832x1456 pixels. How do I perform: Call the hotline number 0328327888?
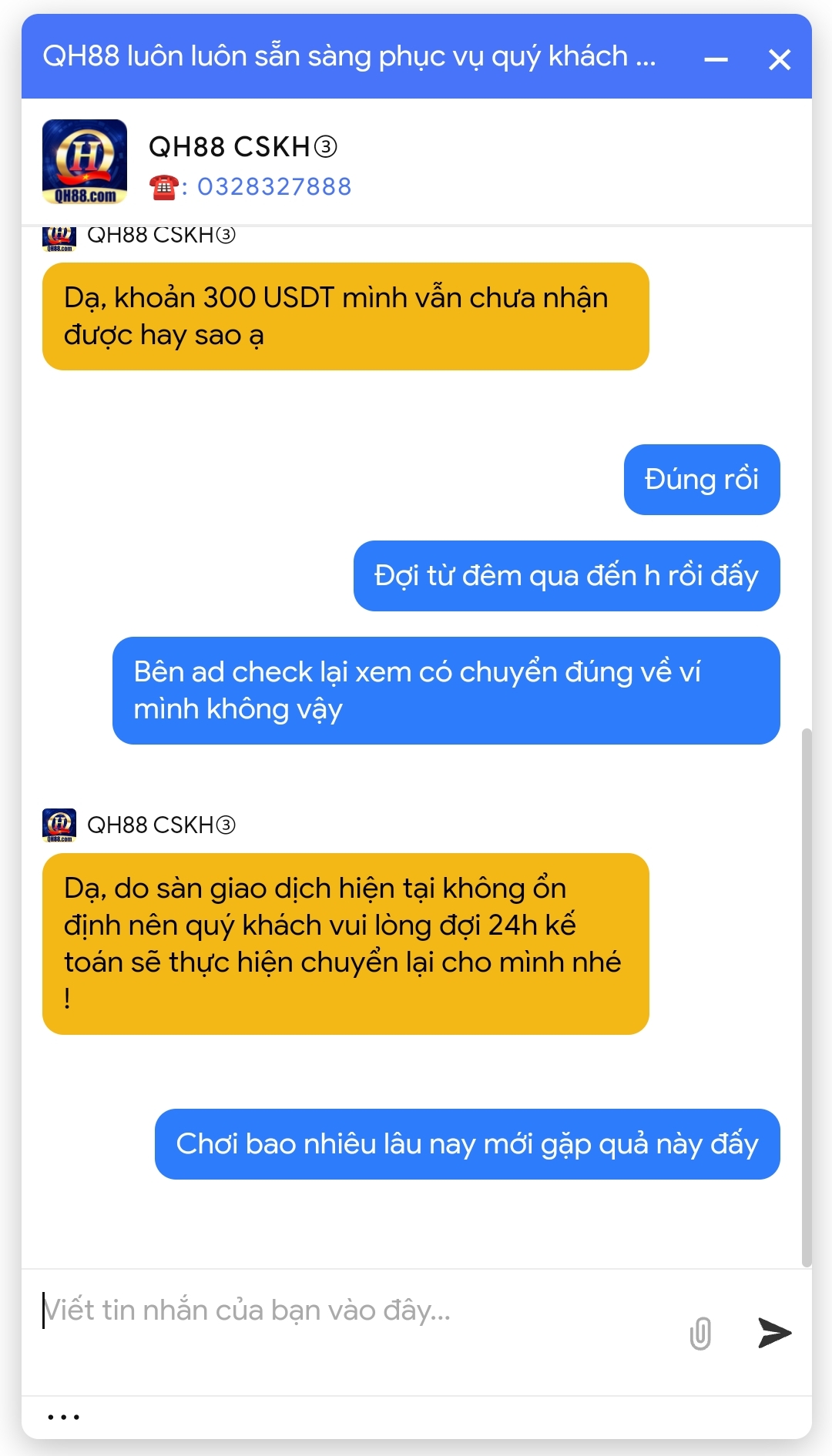[273, 186]
